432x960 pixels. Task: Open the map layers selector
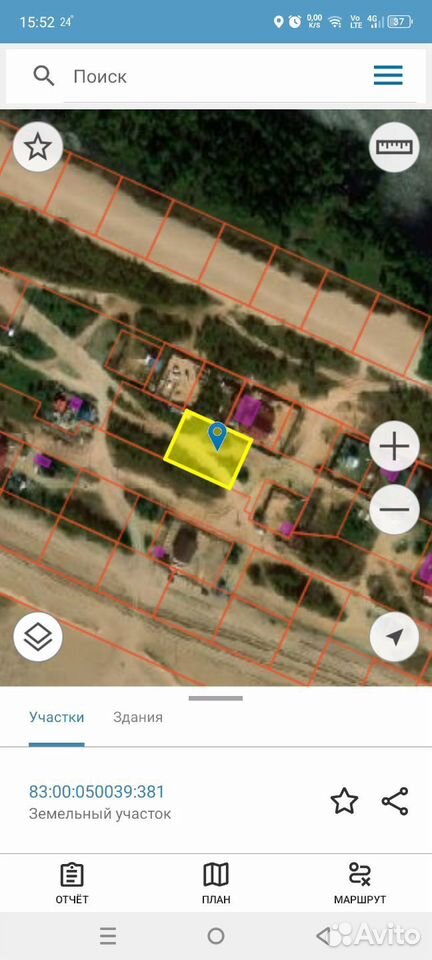point(38,637)
